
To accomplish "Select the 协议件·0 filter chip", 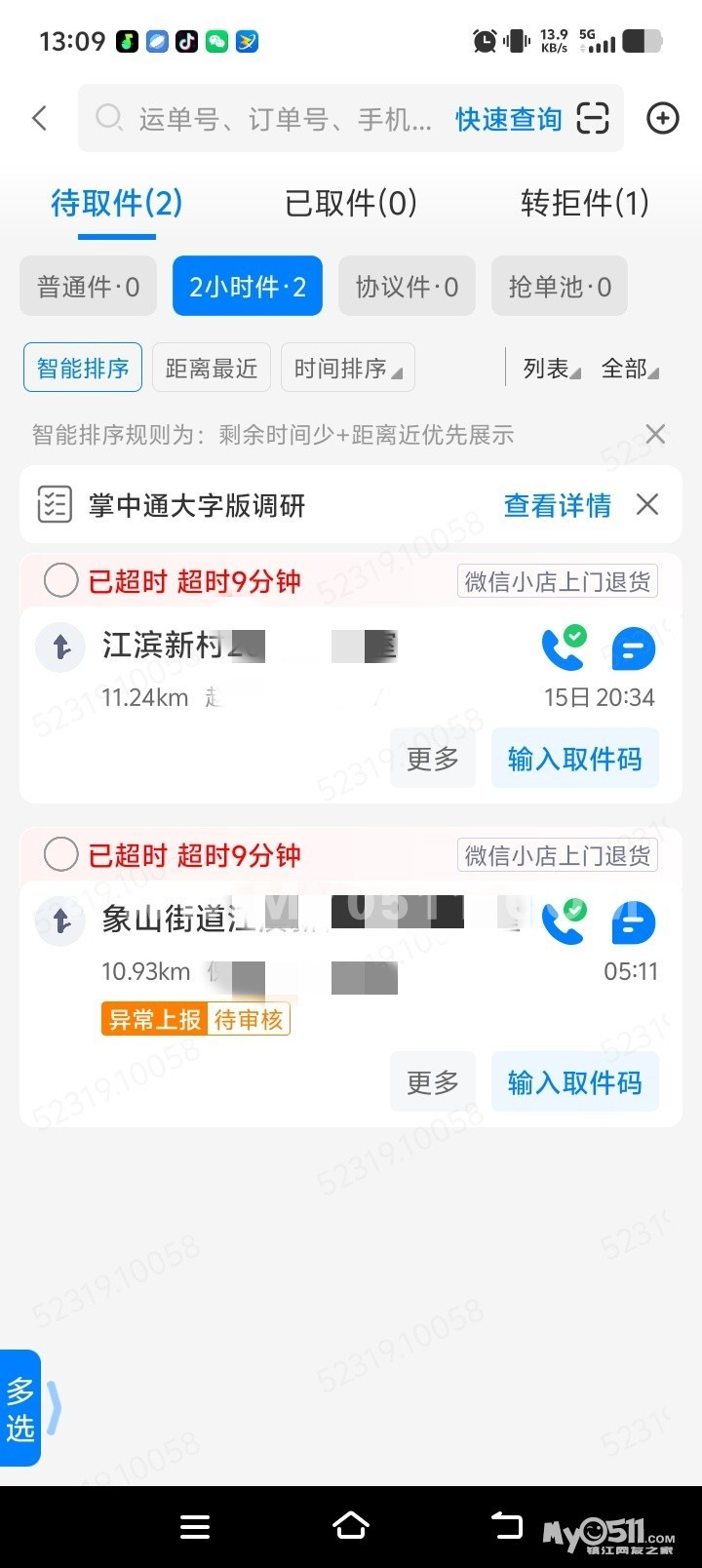I will pos(407,287).
